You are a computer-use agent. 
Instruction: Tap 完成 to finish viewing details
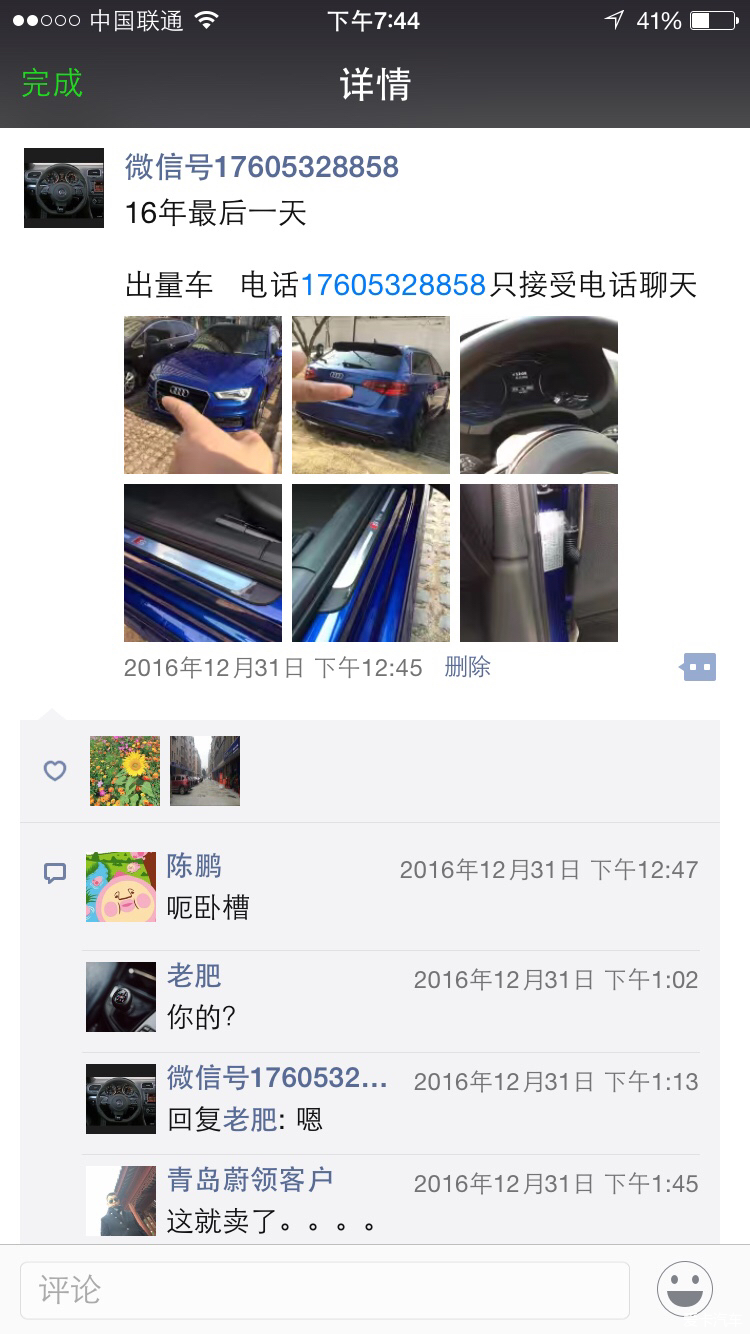[52, 83]
